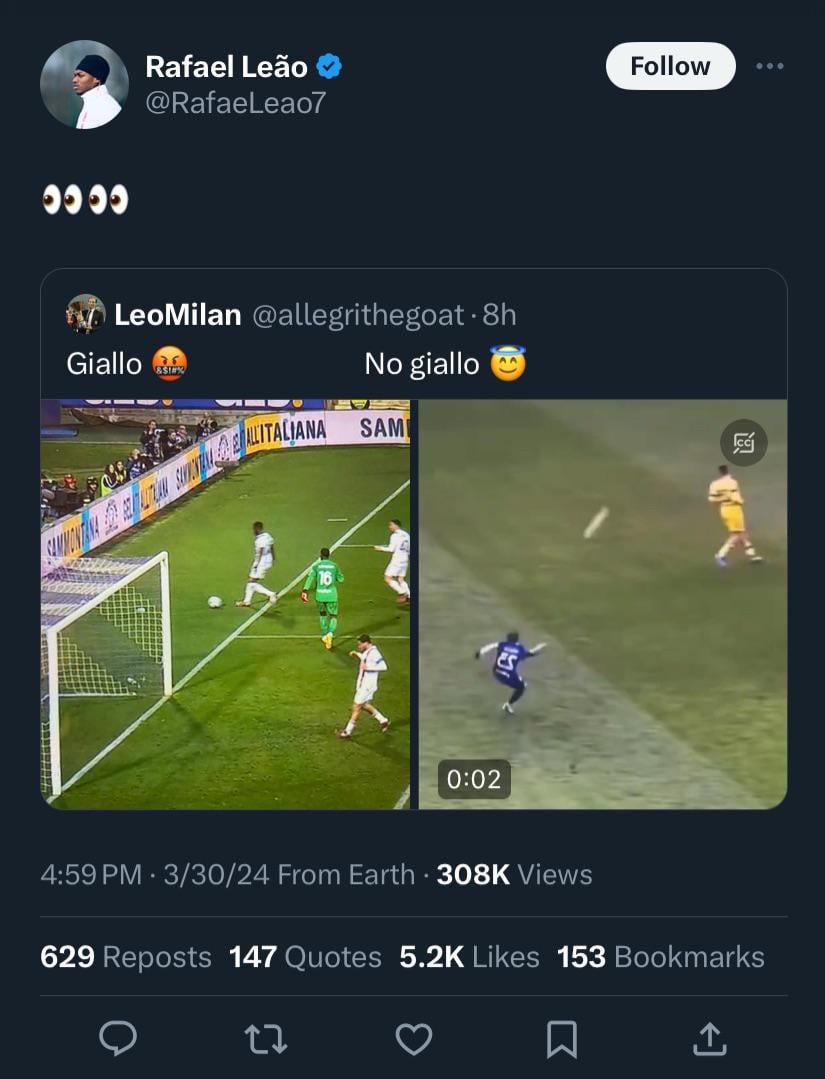The width and height of the screenshot is (825, 1079).
Task: Reply to this post
Action: coord(118,1039)
